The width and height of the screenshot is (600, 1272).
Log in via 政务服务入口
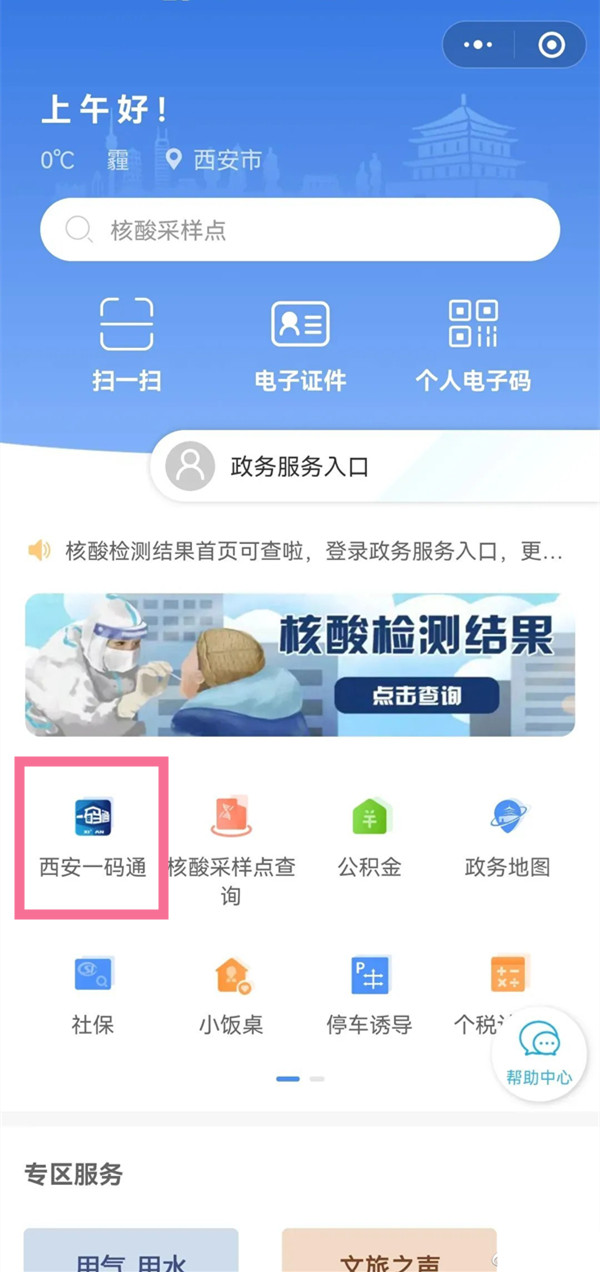coord(300,466)
